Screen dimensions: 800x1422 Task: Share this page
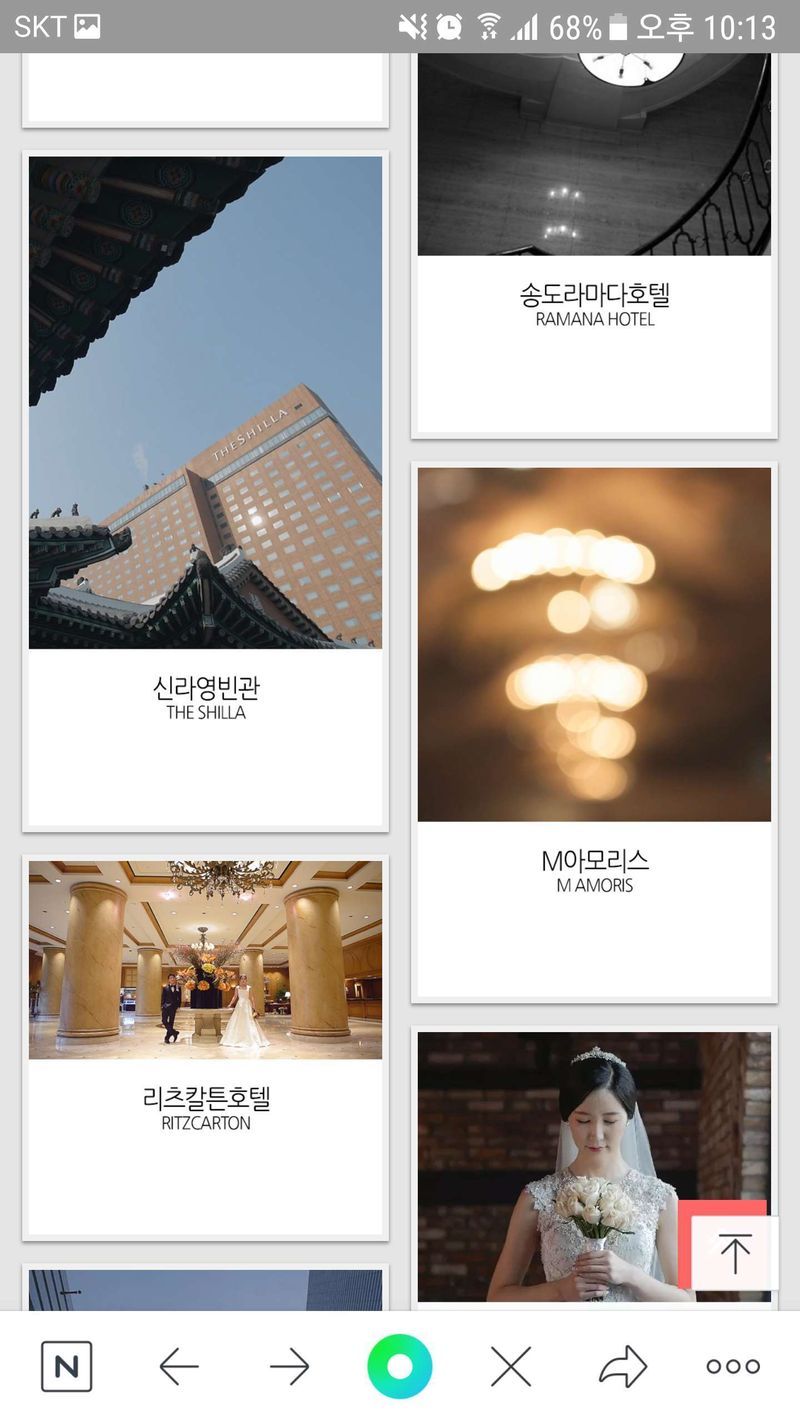pyautogui.click(x=622, y=1366)
